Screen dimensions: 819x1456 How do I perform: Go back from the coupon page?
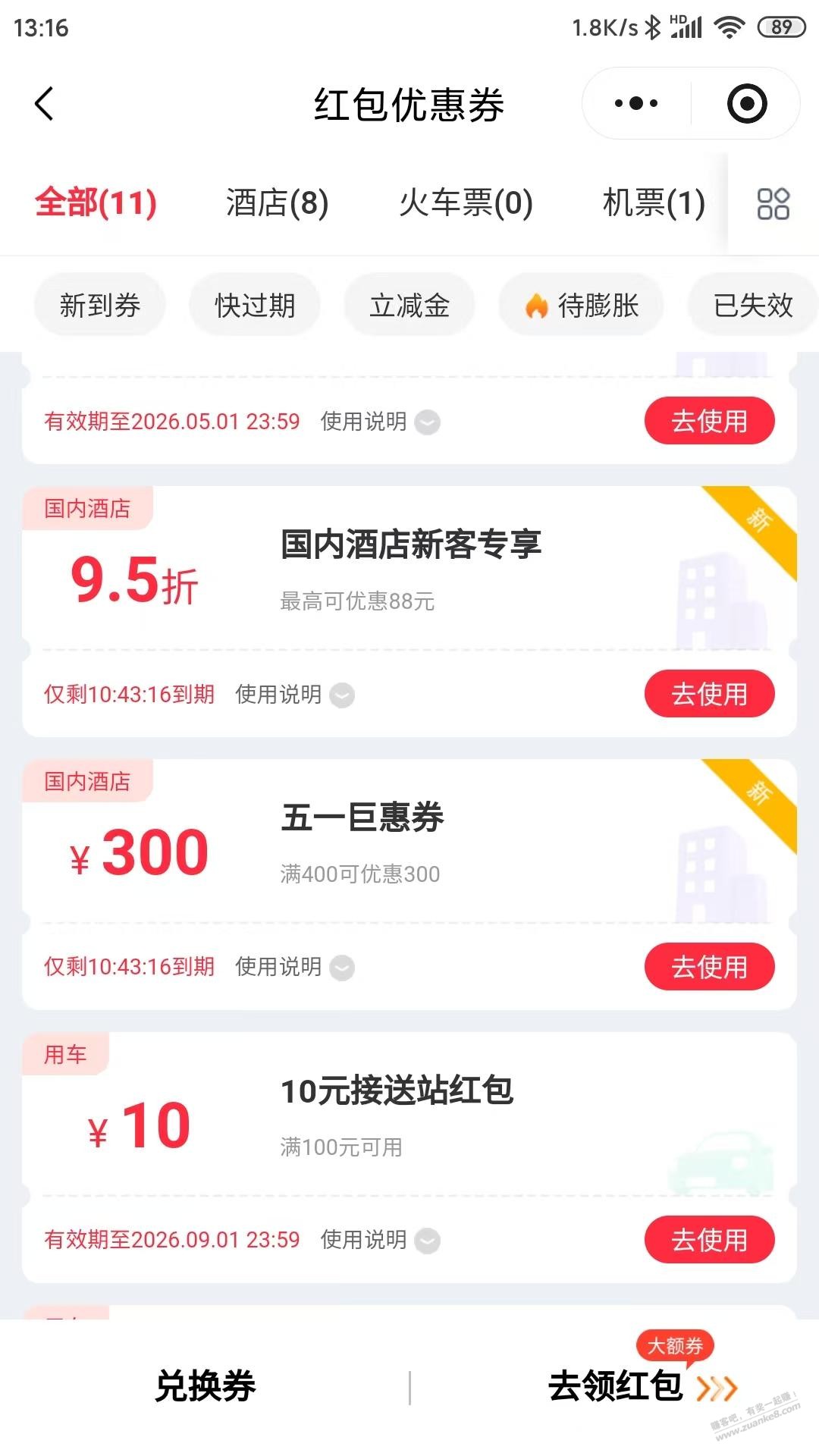[45, 104]
